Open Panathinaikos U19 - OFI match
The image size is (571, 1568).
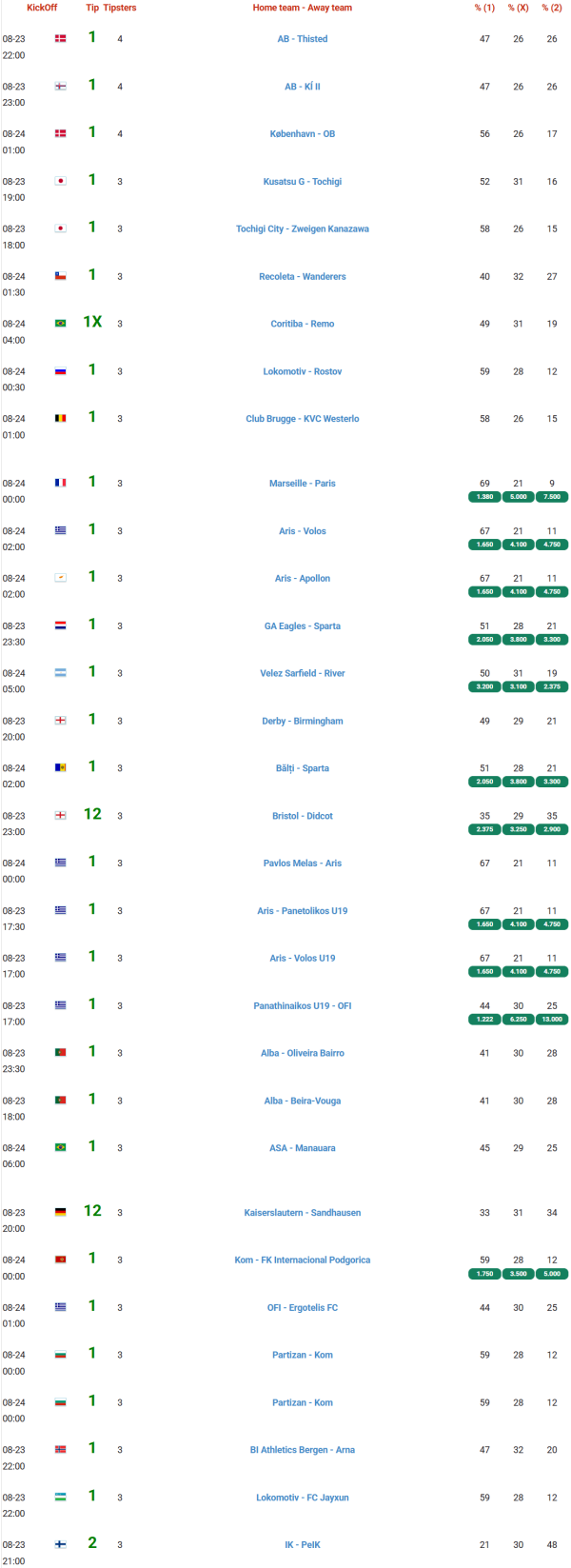[x=302, y=1005]
